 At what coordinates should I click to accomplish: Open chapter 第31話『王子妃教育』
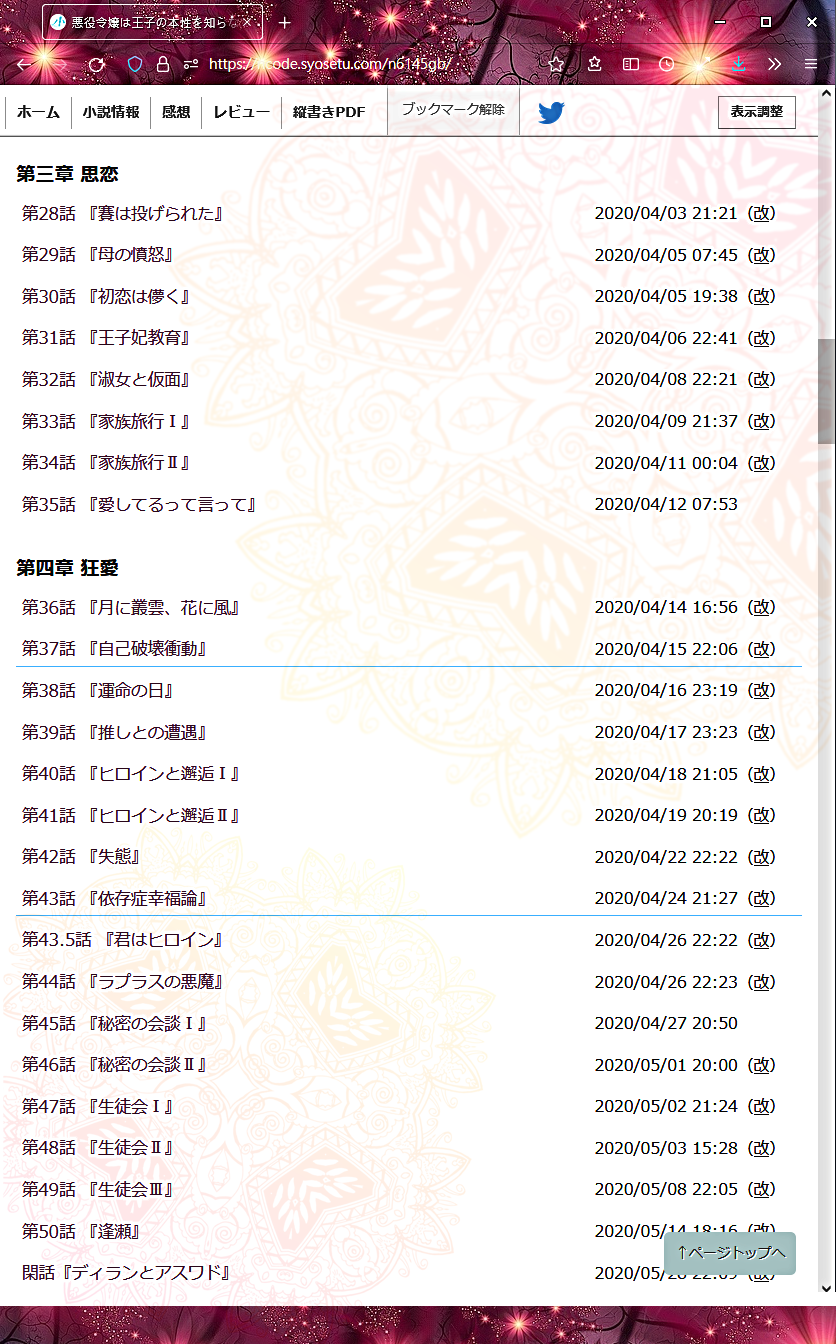coord(106,338)
